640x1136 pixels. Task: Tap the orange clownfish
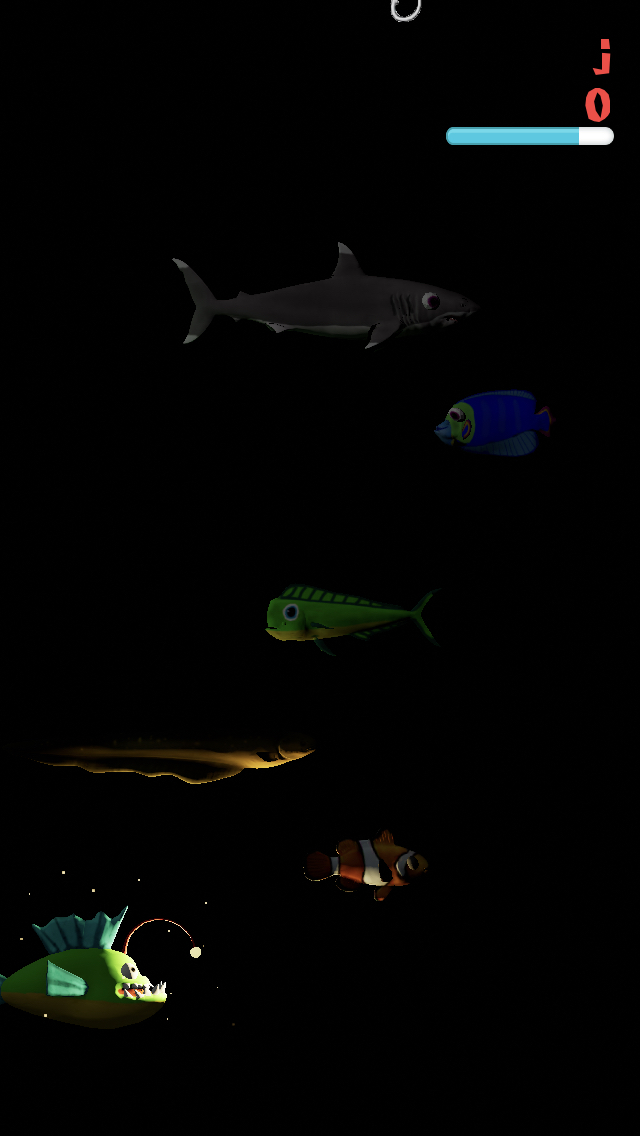370,865
